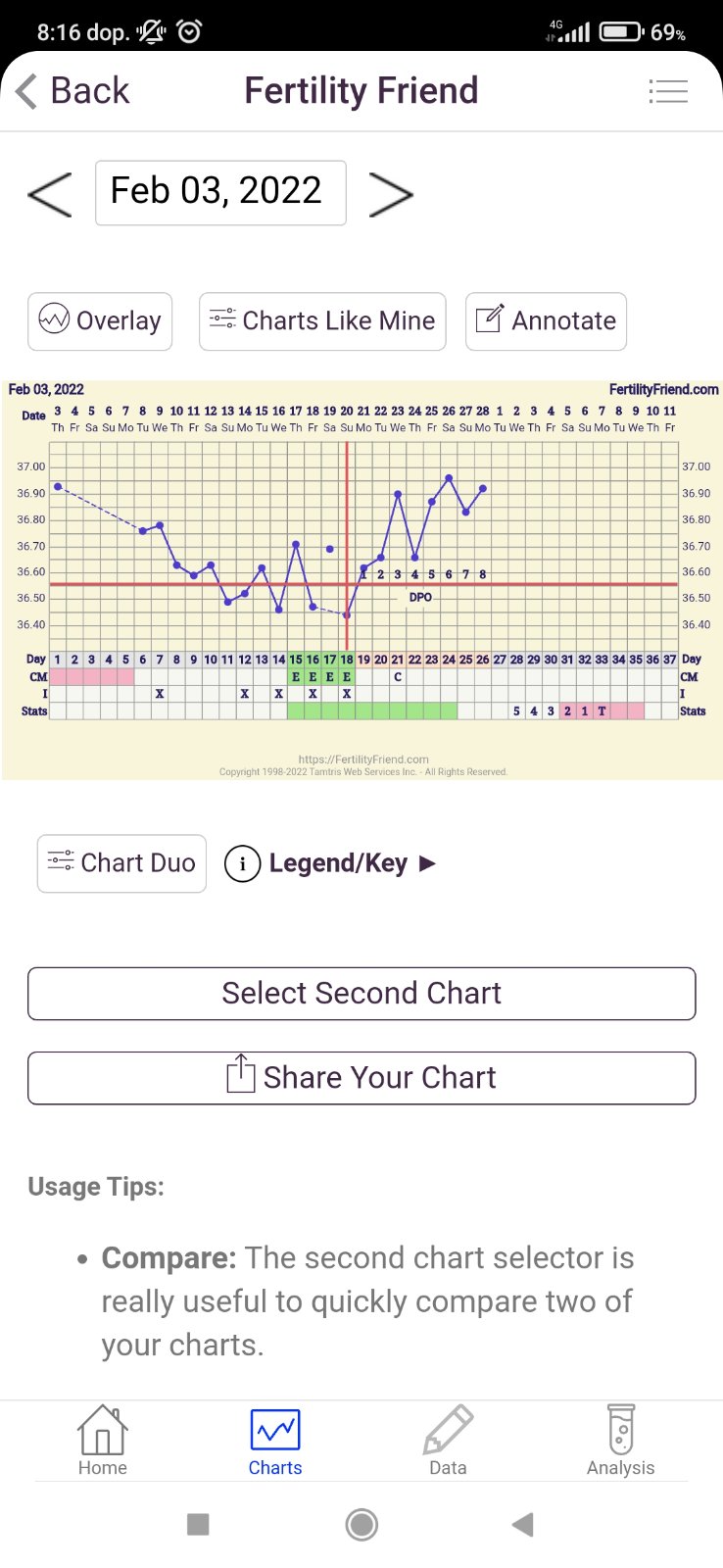Open the Charts tab

pos(275,1441)
